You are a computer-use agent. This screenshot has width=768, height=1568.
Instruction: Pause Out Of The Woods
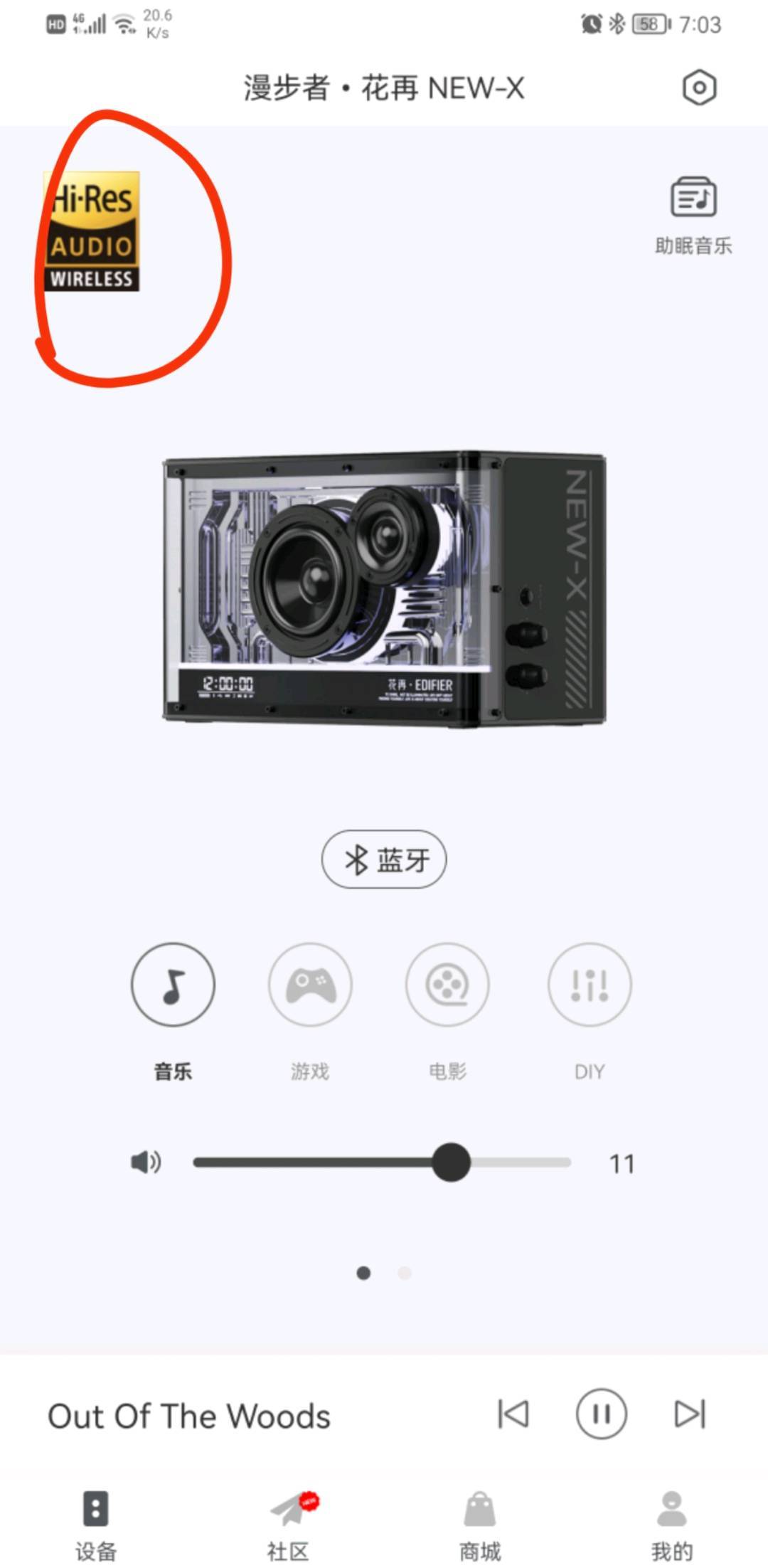click(x=601, y=1414)
